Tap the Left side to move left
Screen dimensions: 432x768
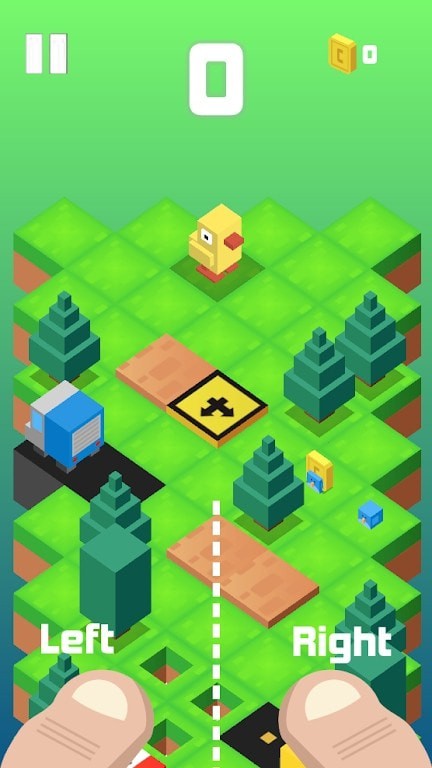77,639
